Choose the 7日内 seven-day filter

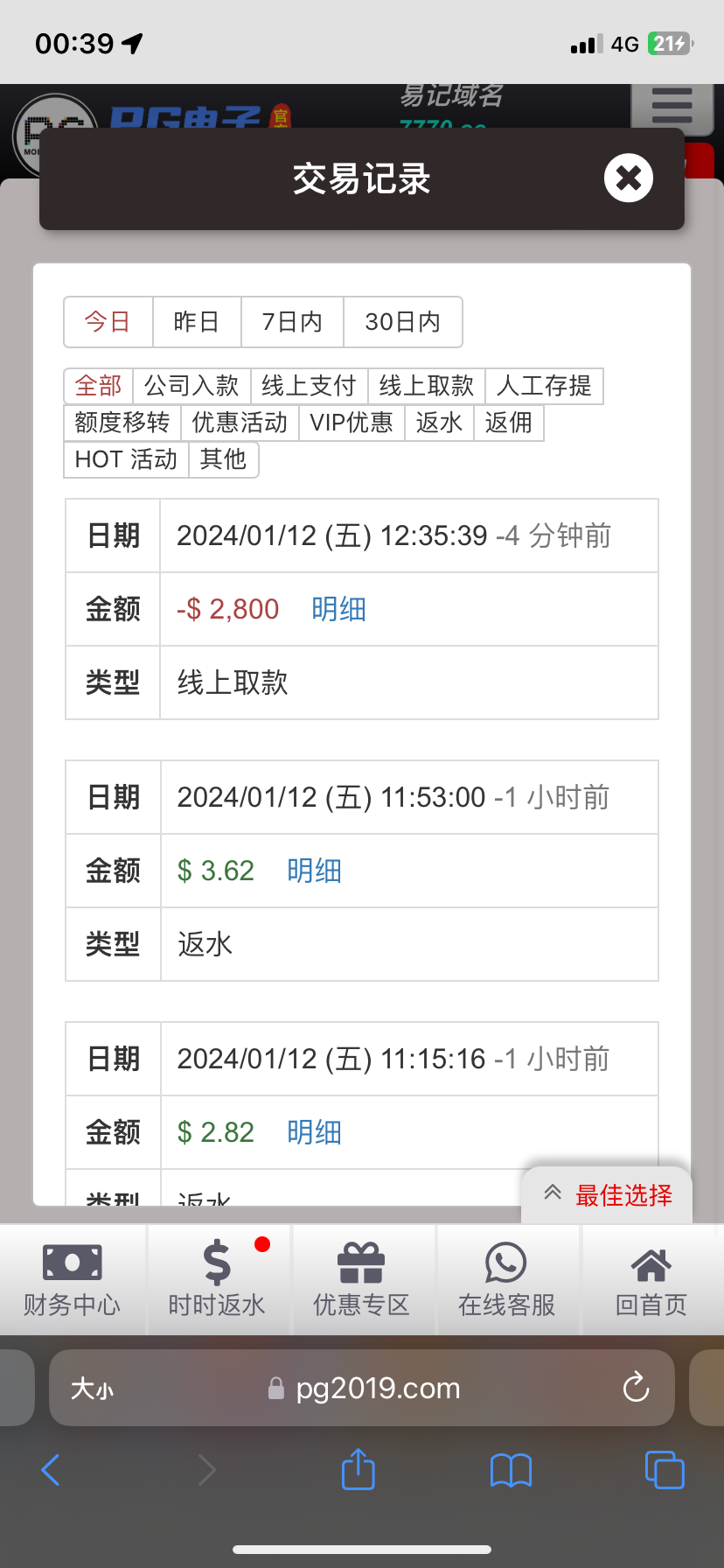tap(292, 322)
